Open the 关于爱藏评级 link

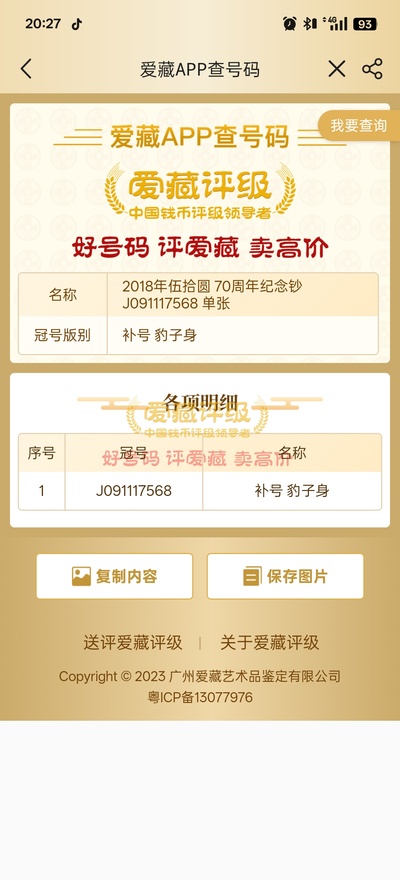click(269, 643)
